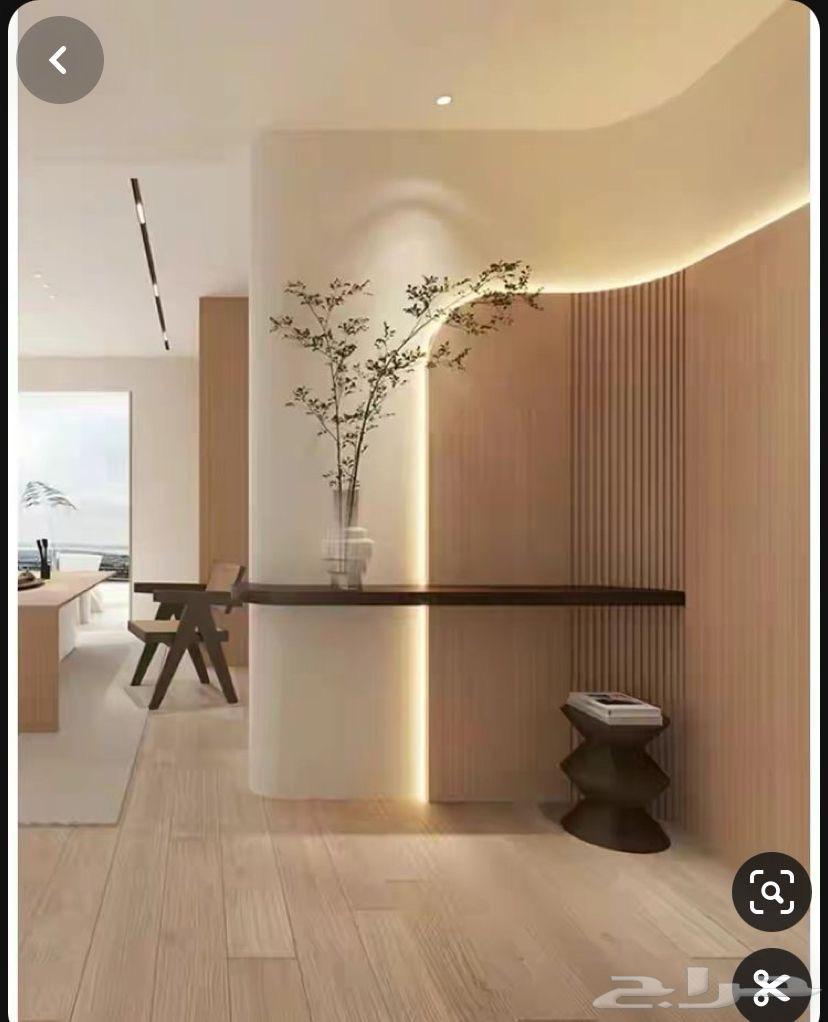Tap the scissors crop button
Screen dimensions: 828x1022
[x=771, y=986]
